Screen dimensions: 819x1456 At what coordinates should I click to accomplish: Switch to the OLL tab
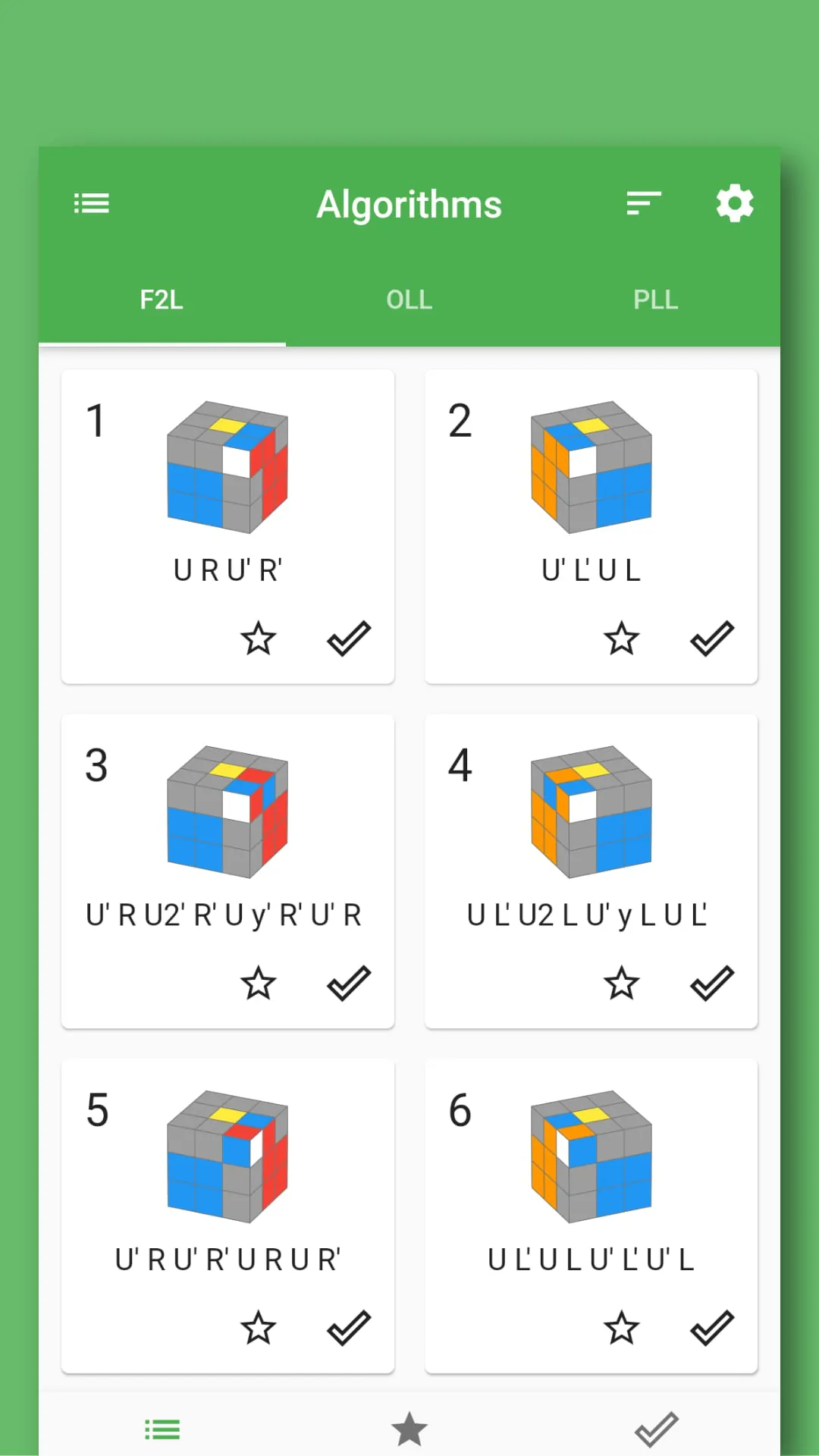409,299
